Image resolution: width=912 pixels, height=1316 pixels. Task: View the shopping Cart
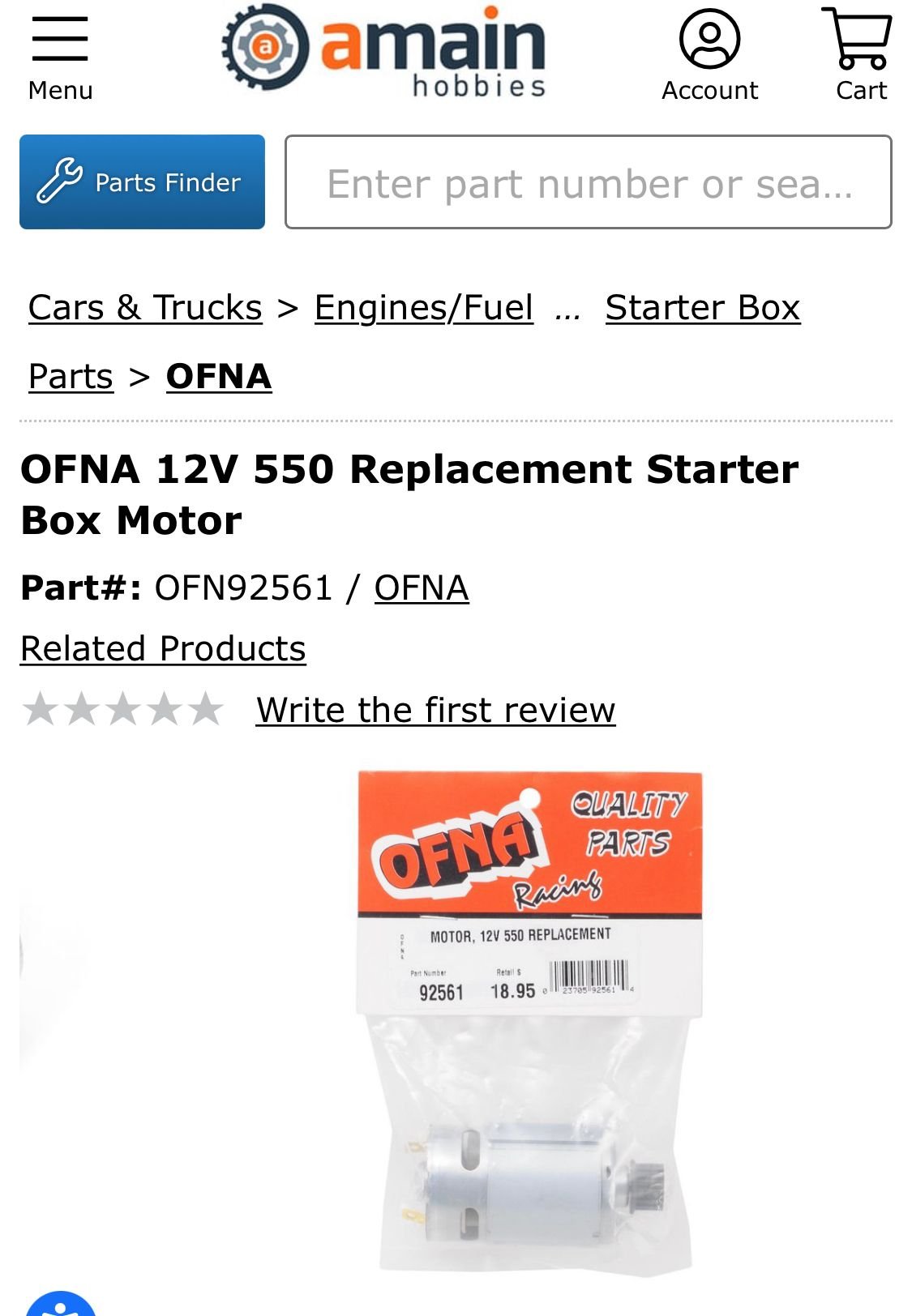click(x=858, y=55)
